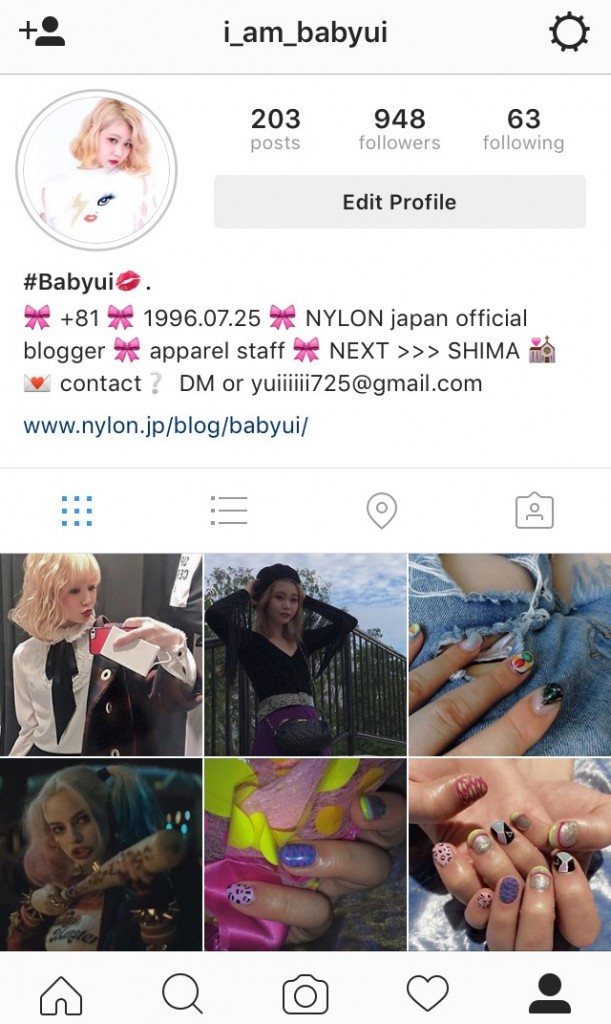611x1024 pixels.
Task: Open the activity heart tab
Action: [x=427, y=994]
